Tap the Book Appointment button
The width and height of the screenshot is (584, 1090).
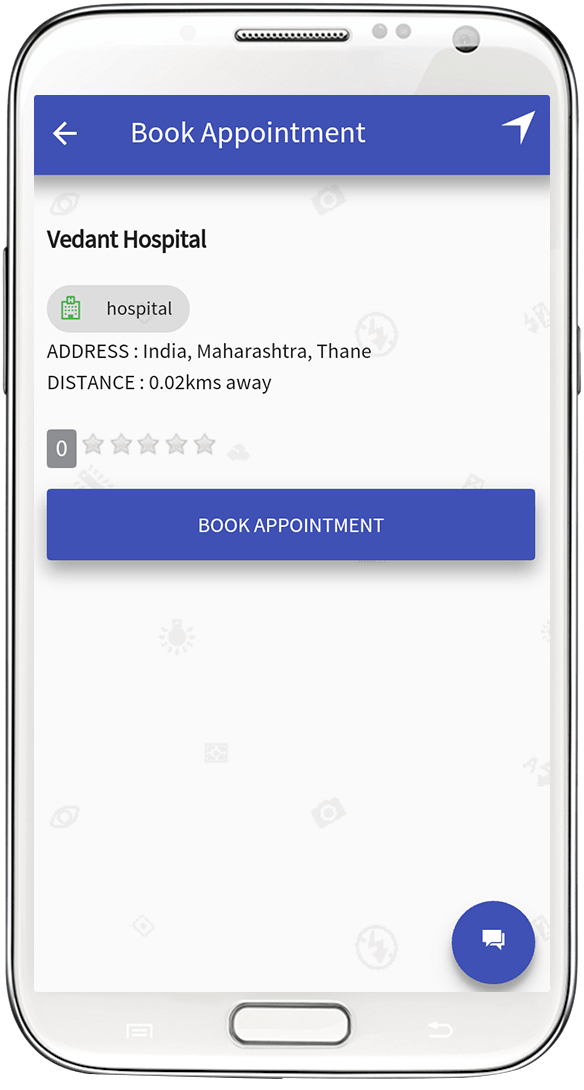pos(291,525)
